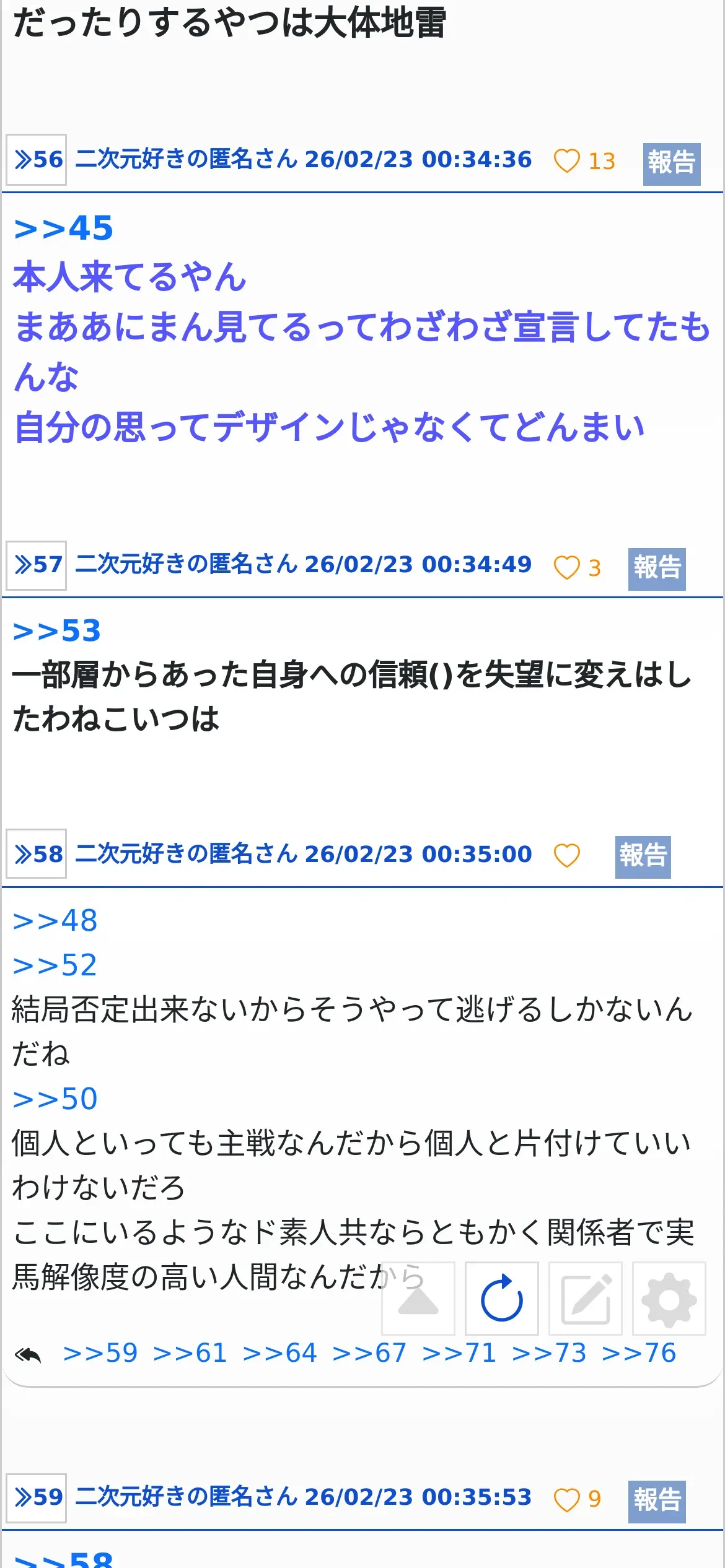Jump to top with the up arrow
Viewport: 725px width, 1568px height.
point(418,1299)
